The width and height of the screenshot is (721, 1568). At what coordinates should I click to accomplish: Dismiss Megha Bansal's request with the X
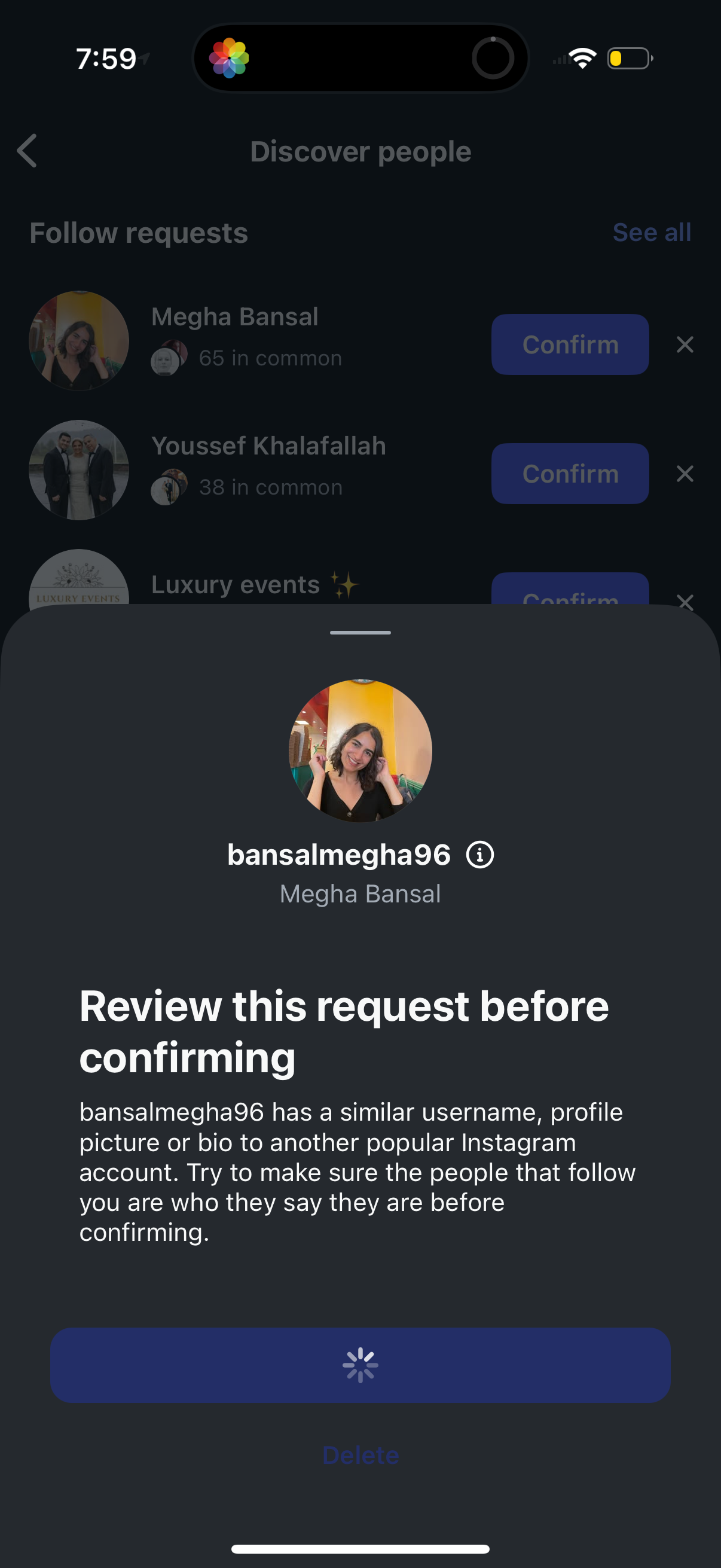[685, 344]
